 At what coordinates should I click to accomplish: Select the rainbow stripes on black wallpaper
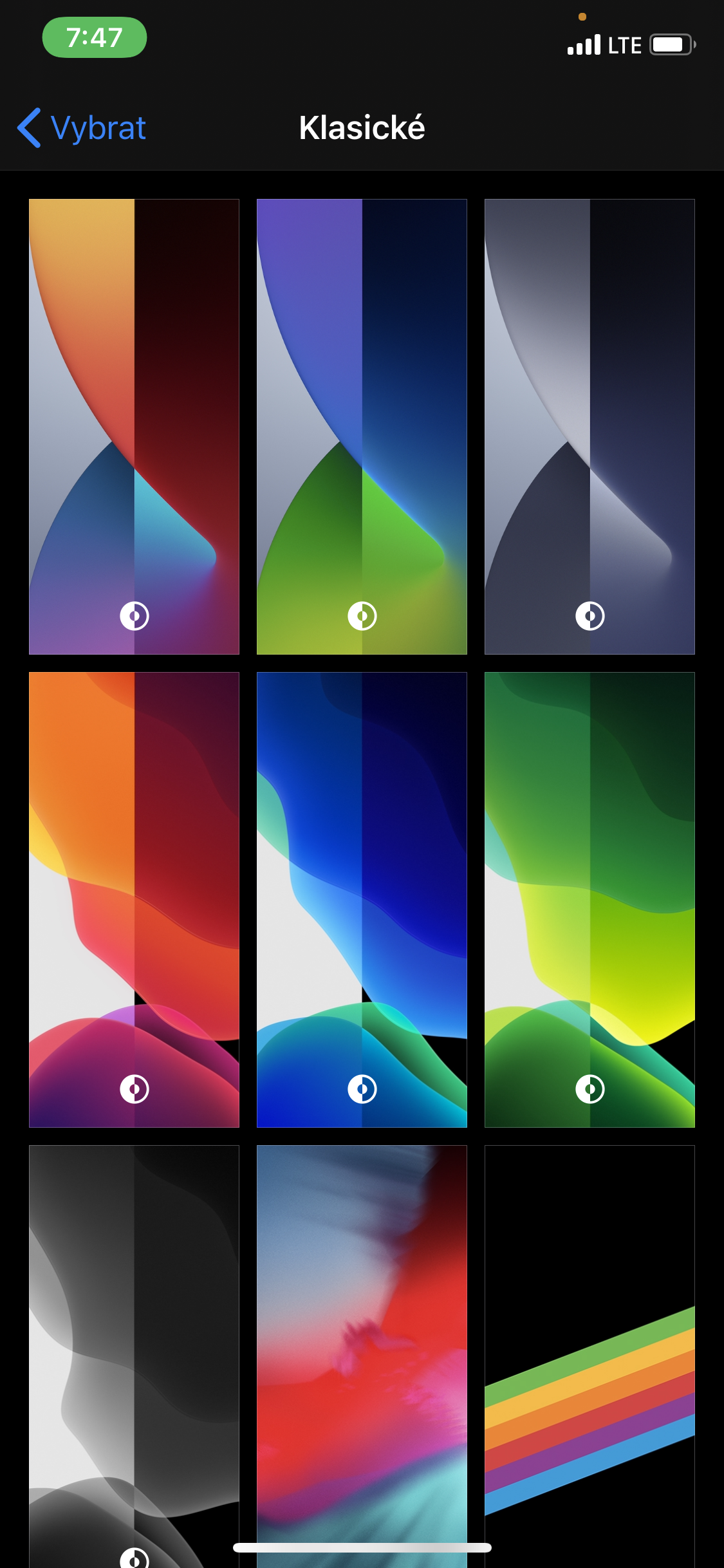[x=589, y=1352]
